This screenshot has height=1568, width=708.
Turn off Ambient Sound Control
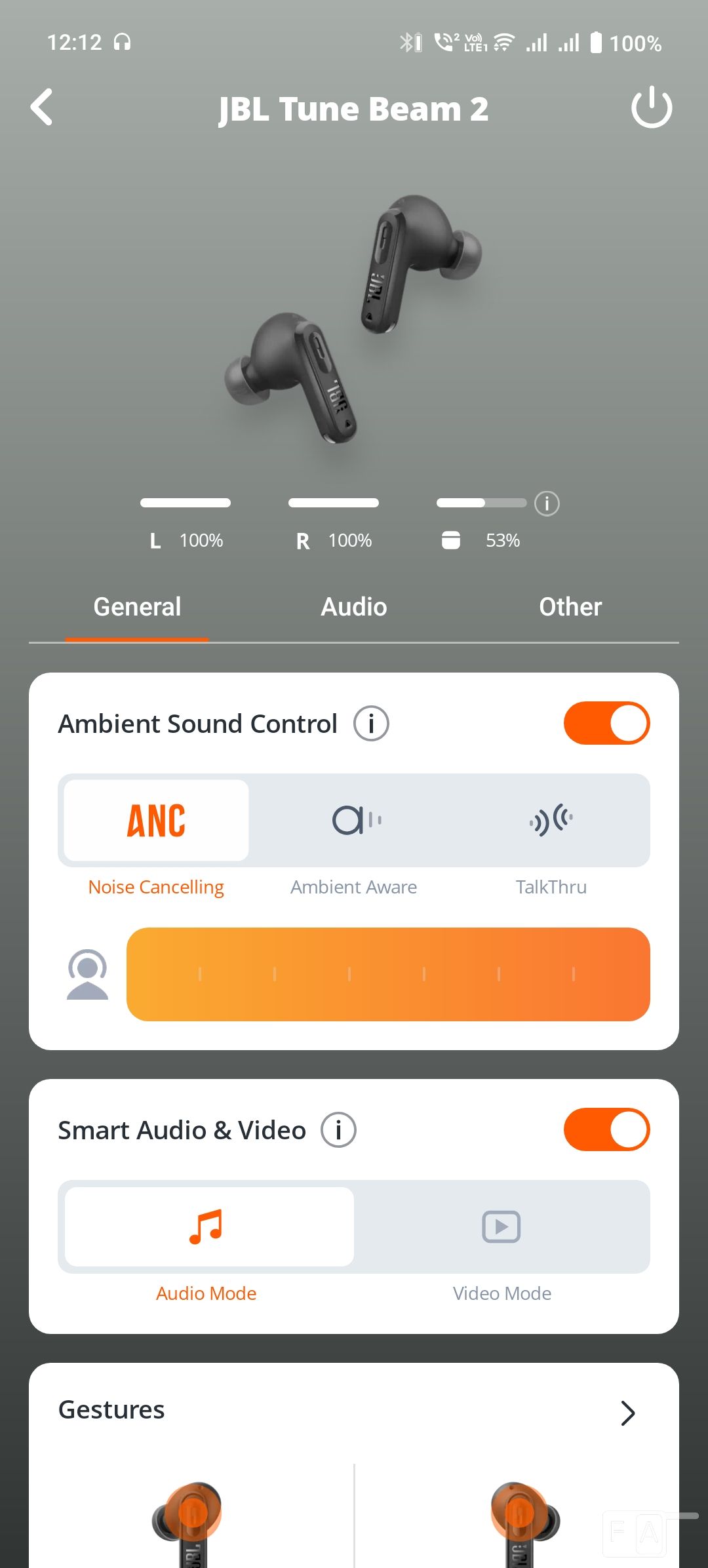606,724
